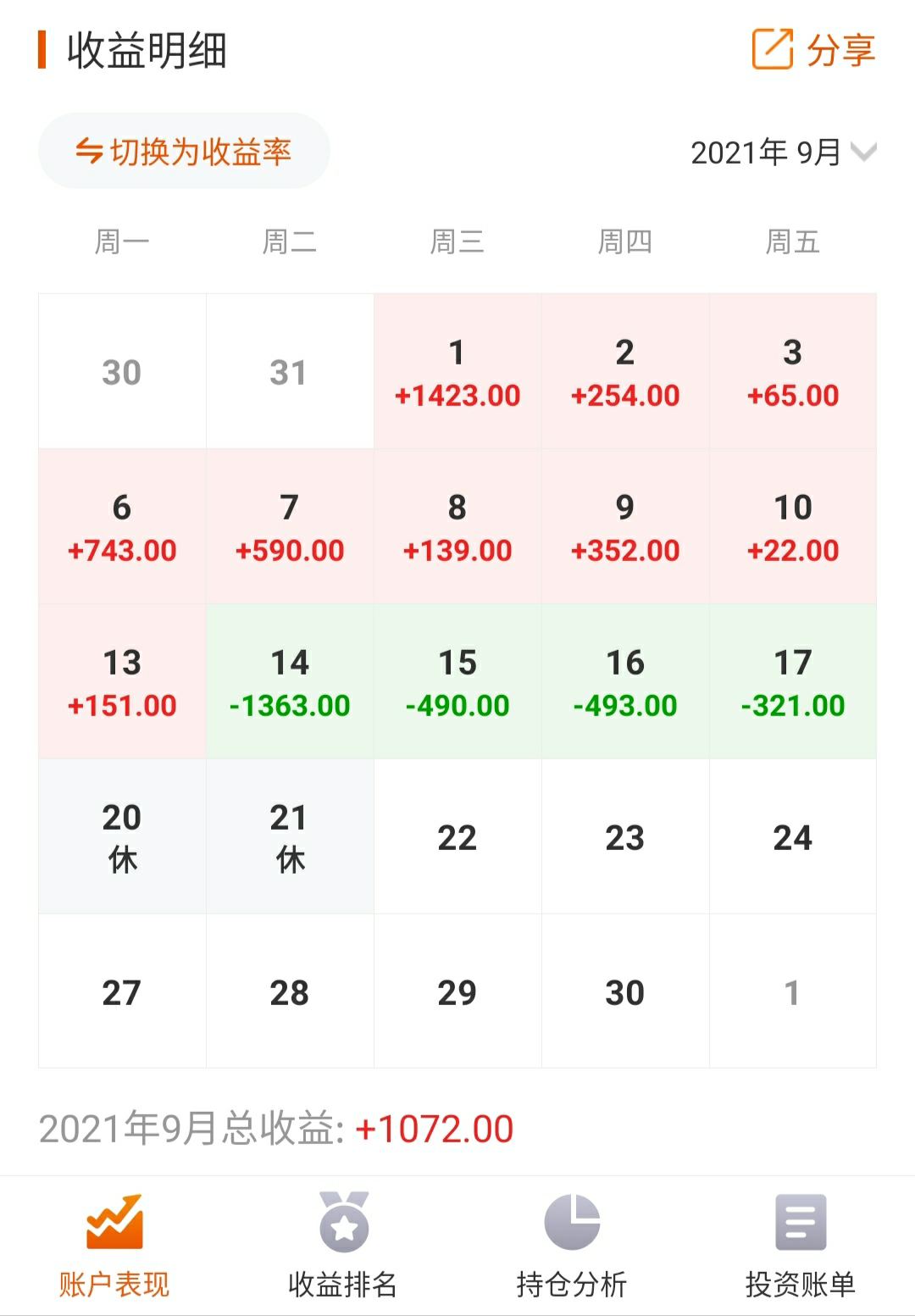Open the 2021年9月 month picker
The height and width of the screenshot is (1316, 915).
(x=783, y=153)
